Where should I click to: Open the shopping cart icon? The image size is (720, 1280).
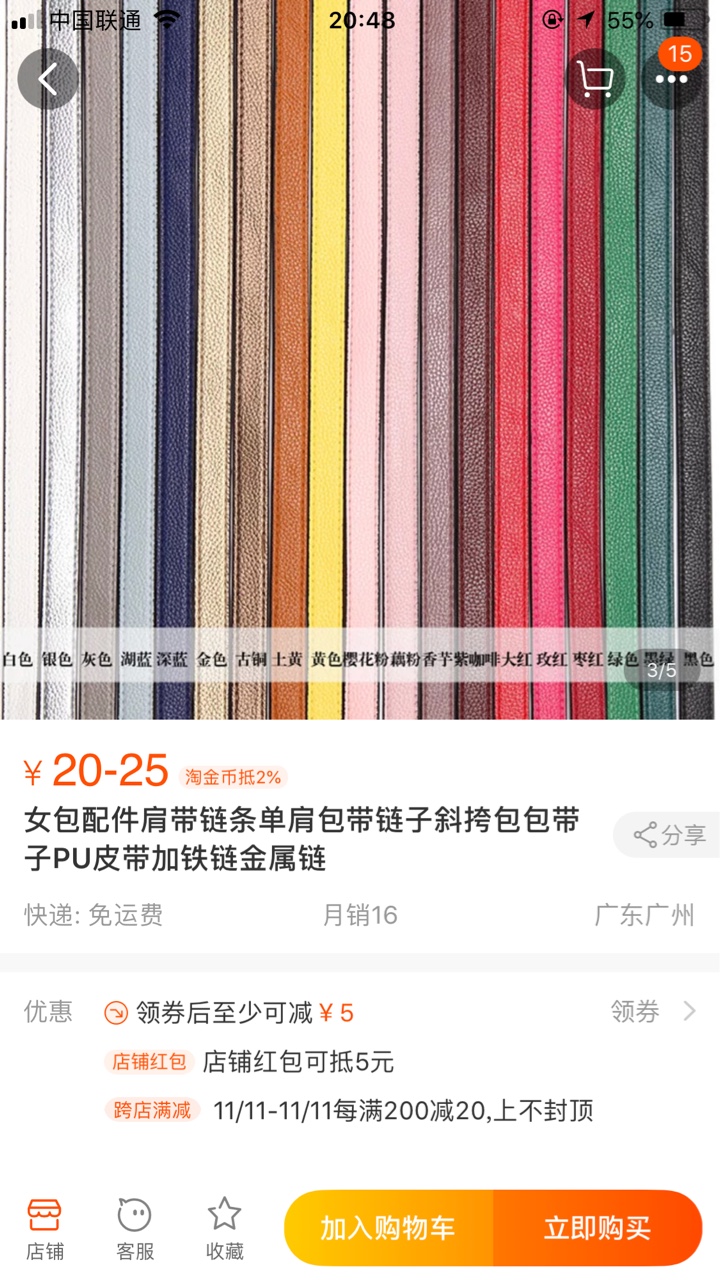pyautogui.click(x=596, y=79)
